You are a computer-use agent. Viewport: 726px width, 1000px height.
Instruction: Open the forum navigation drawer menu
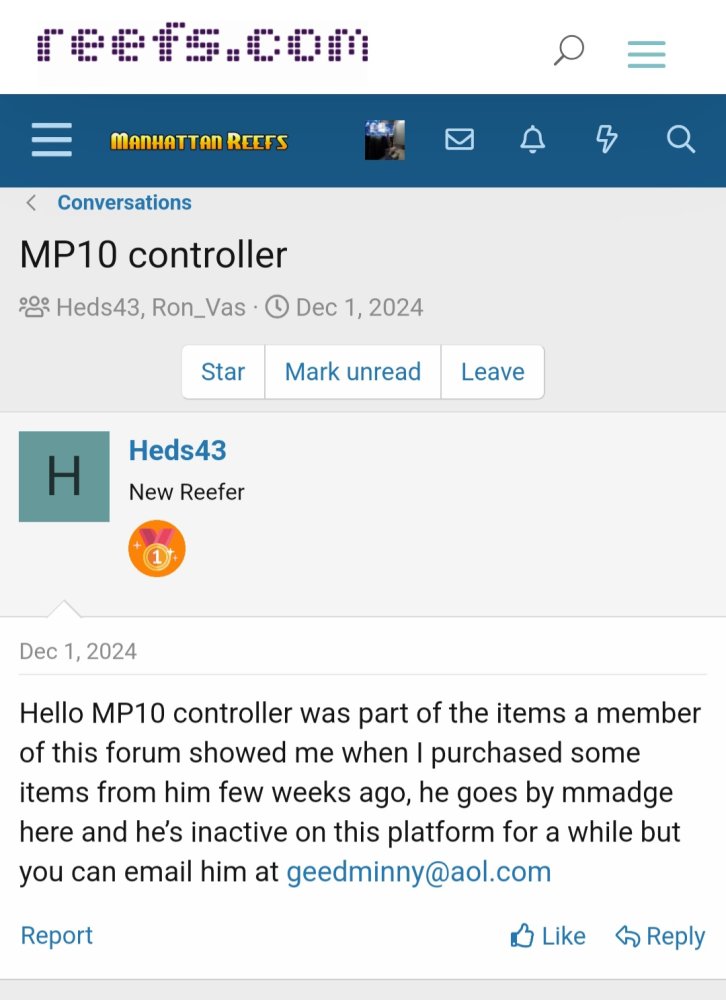click(x=51, y=140)
